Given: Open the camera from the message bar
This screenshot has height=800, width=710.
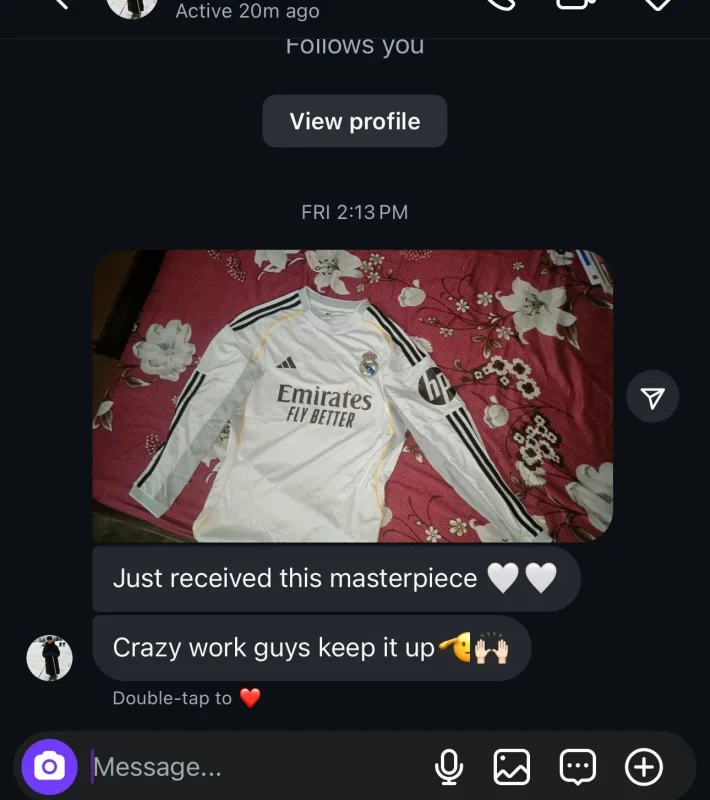Looking at the screenshot, I should point(49,767).
